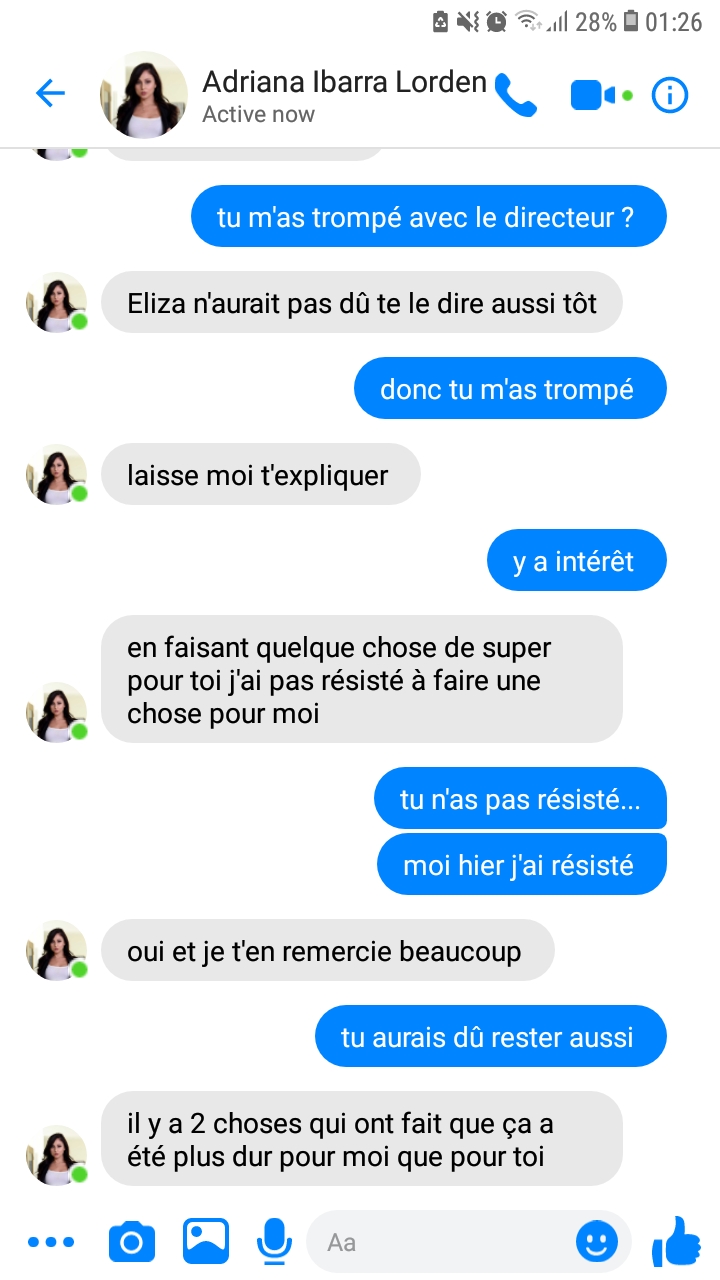Screen dimensions: 720x1280
Task: Record a voice message with microphone
Action: click(273, 1242)
